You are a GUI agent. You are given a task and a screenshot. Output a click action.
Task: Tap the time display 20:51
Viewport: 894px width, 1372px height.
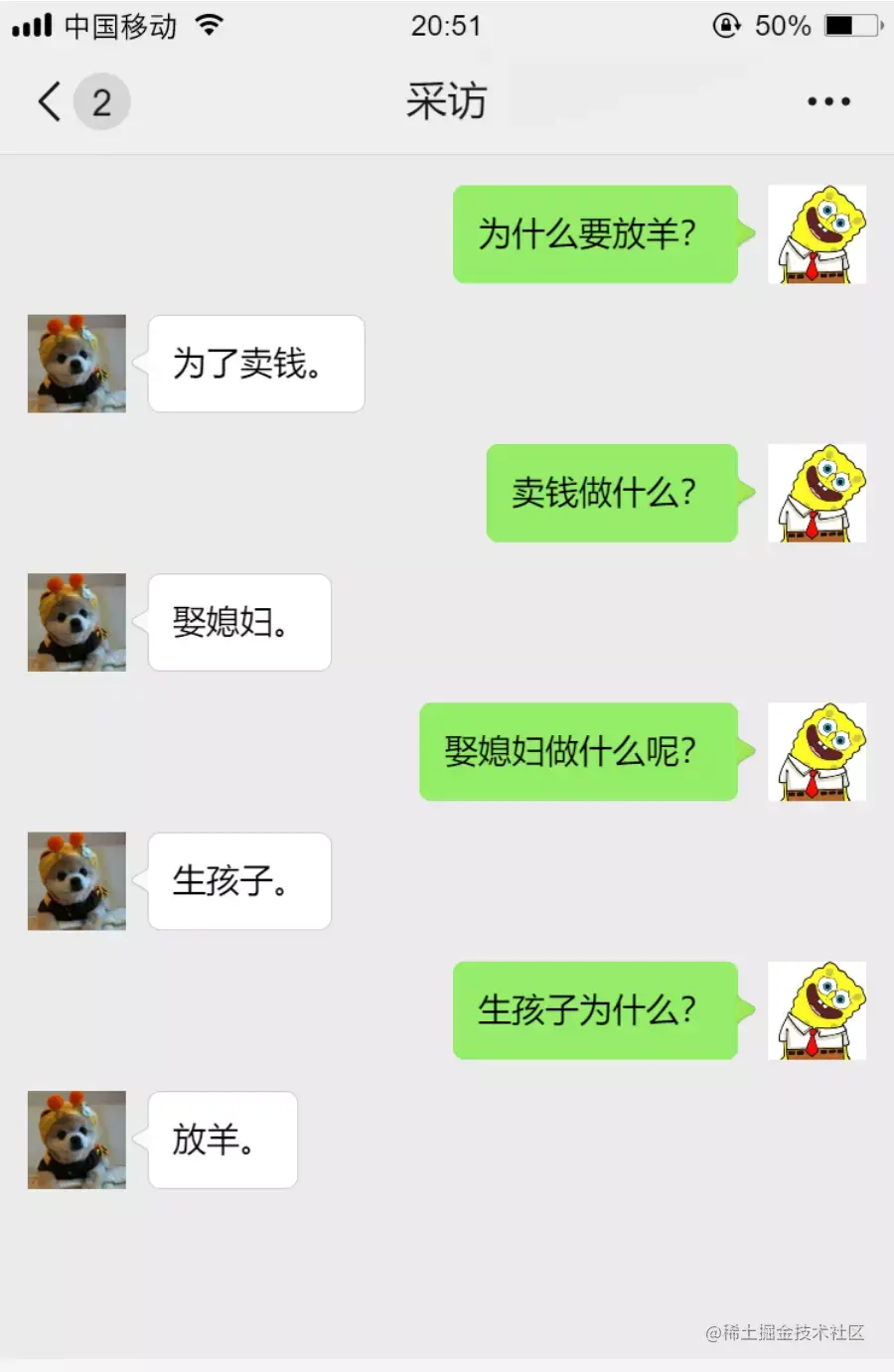pos(446,26)
